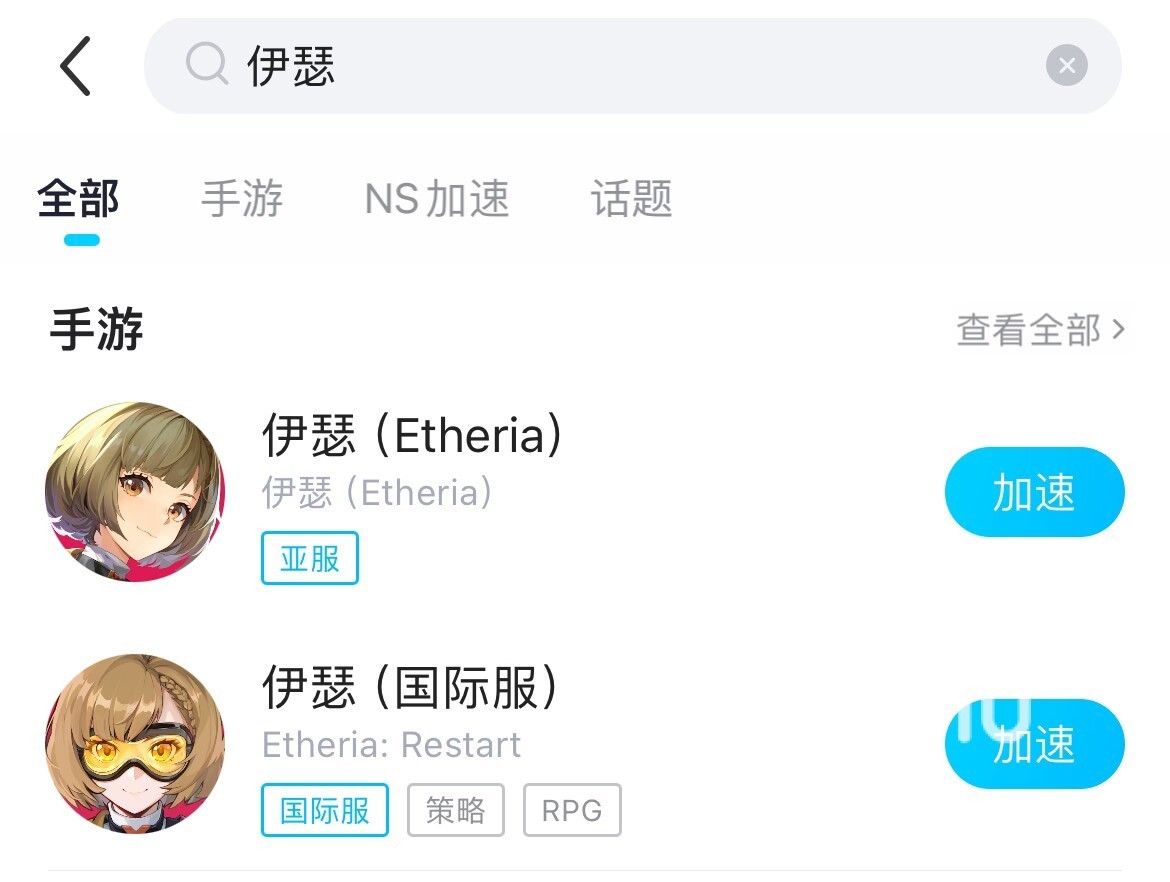Clear the search text
The width and height of the screenshot is (1170, 882).
click(1066, 66)
